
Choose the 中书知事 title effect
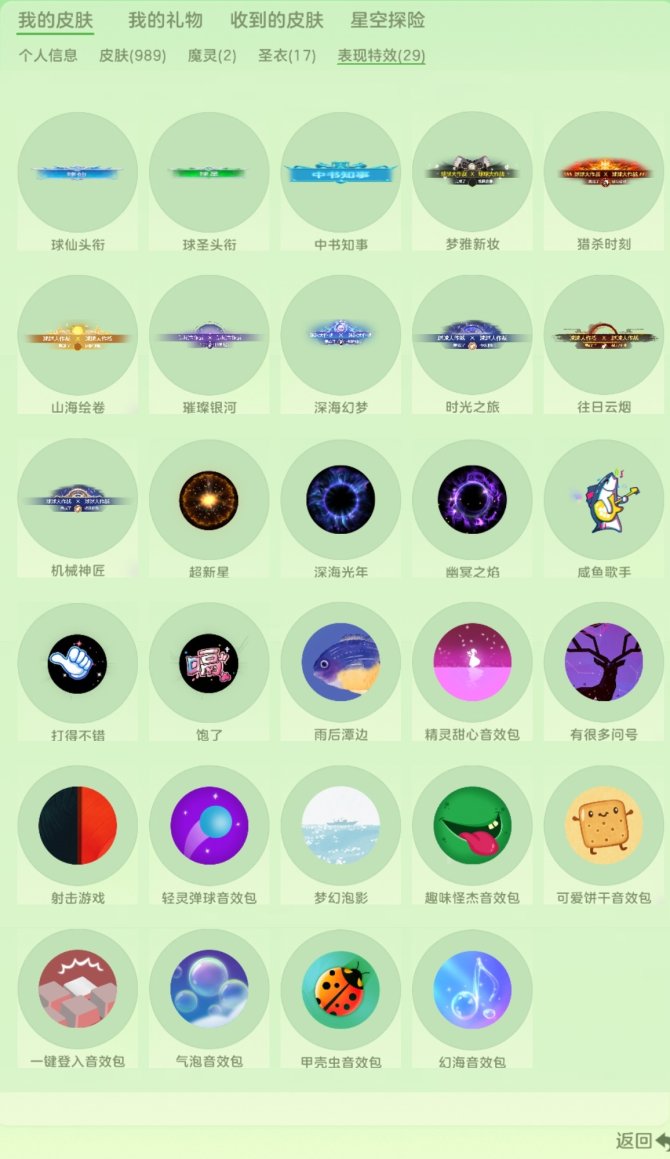point(340,172)
